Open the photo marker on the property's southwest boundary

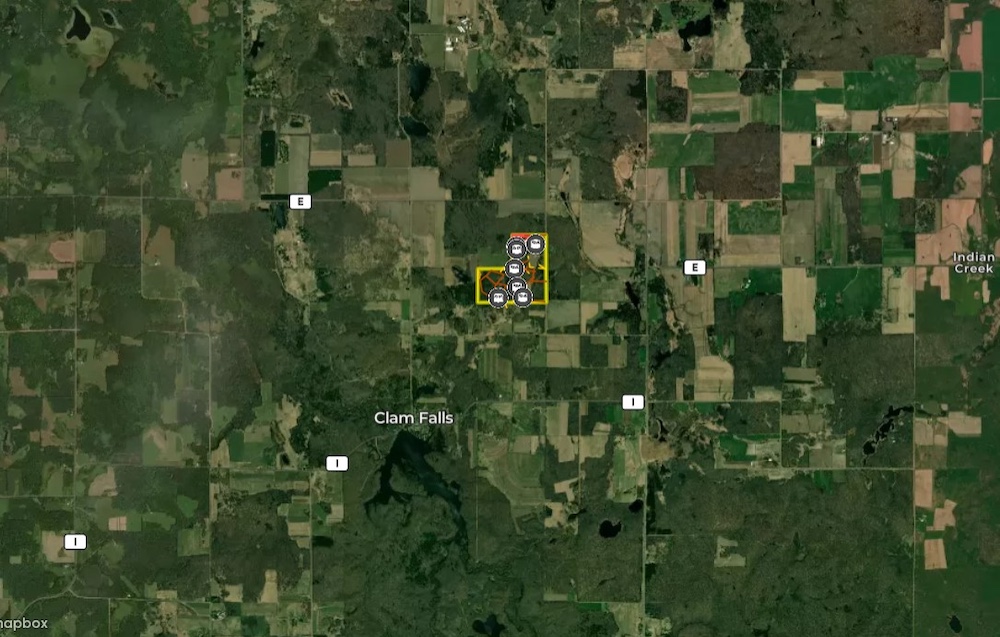click(498, 297)
